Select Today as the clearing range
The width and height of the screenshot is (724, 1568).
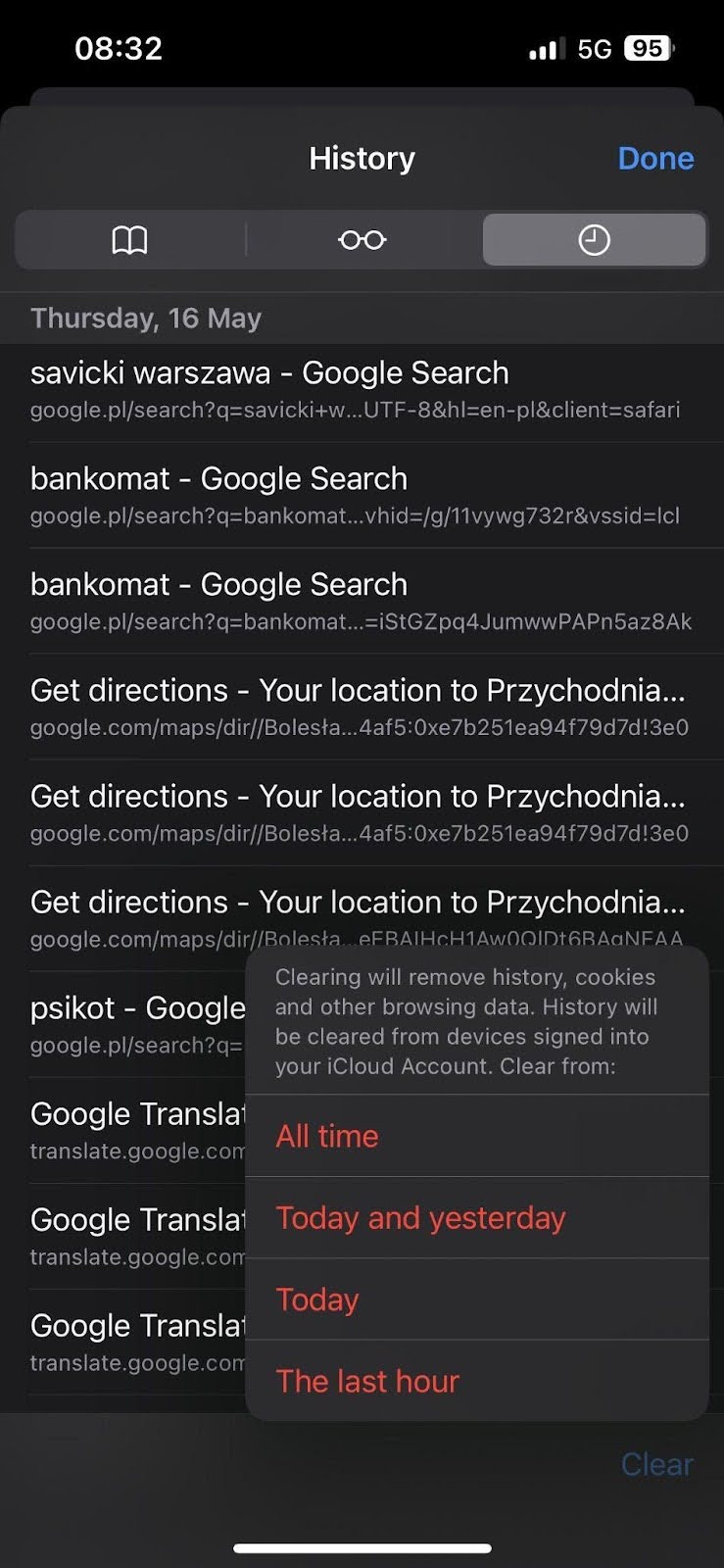click(477, 1299)
